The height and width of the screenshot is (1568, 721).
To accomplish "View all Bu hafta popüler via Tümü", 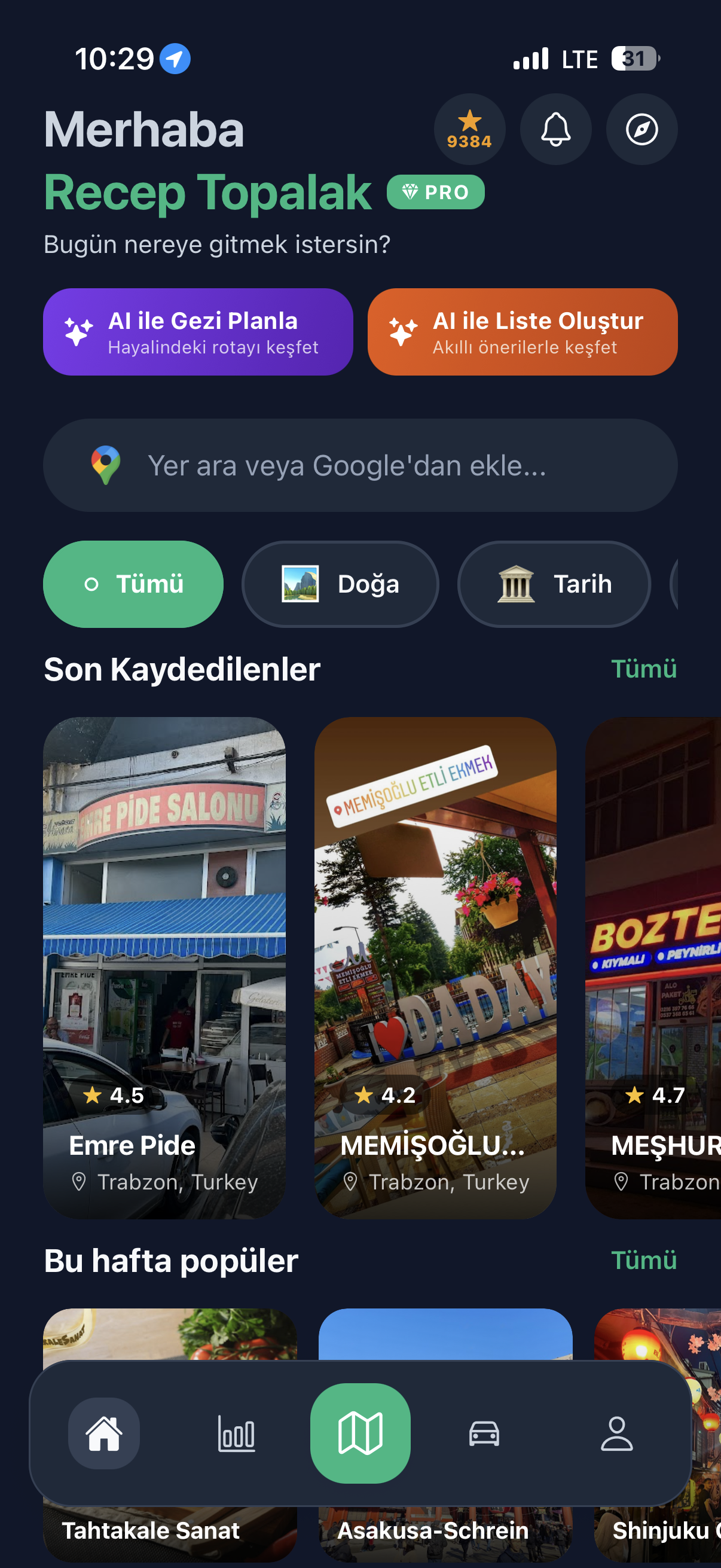I will (x=643, y=1260).
